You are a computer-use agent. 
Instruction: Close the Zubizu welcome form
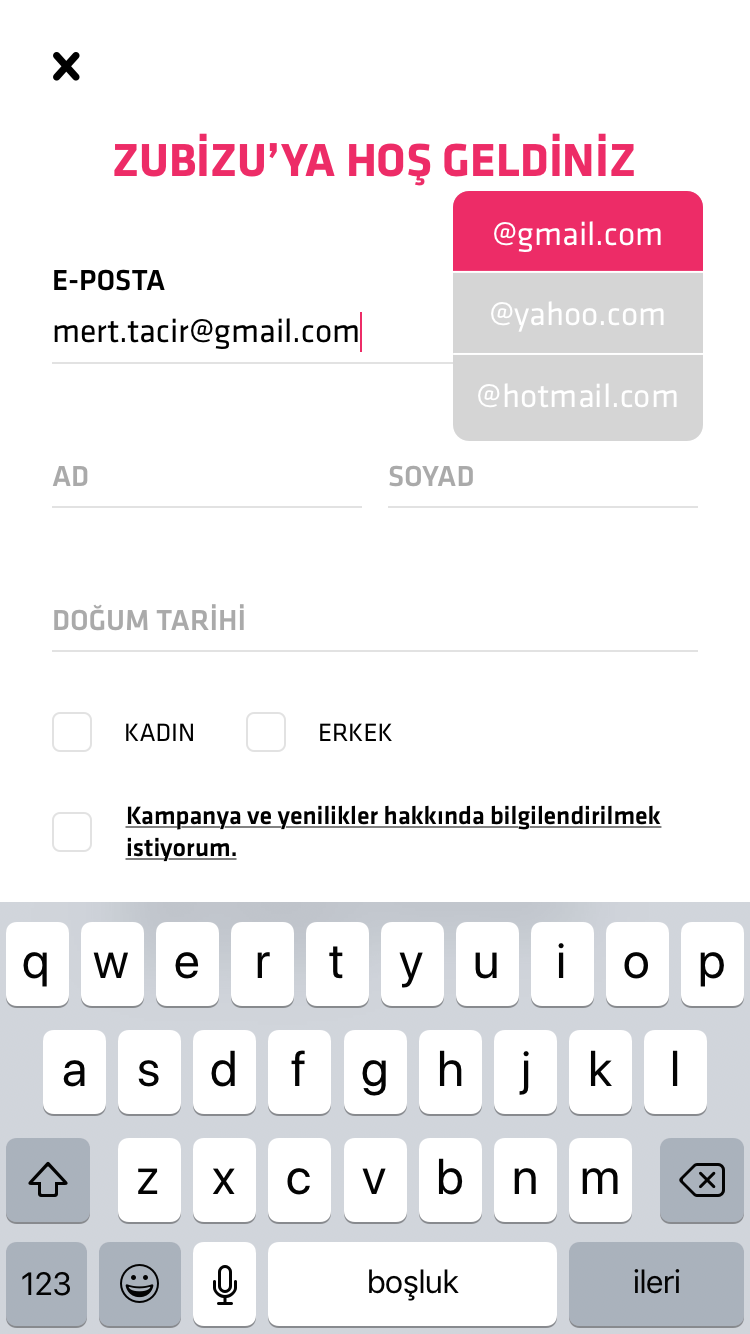tap(66, 67)
